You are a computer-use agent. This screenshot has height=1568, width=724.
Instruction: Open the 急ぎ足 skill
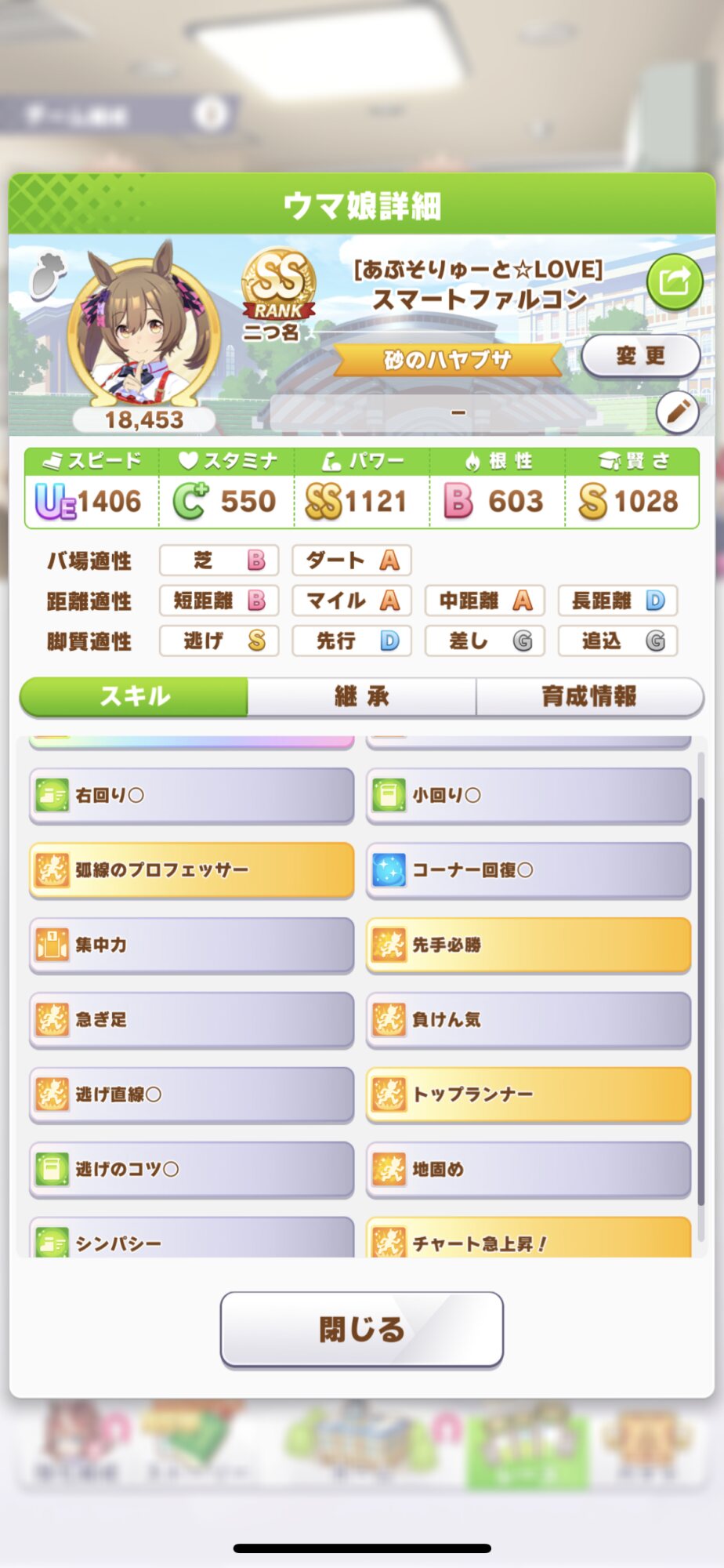191,1019
